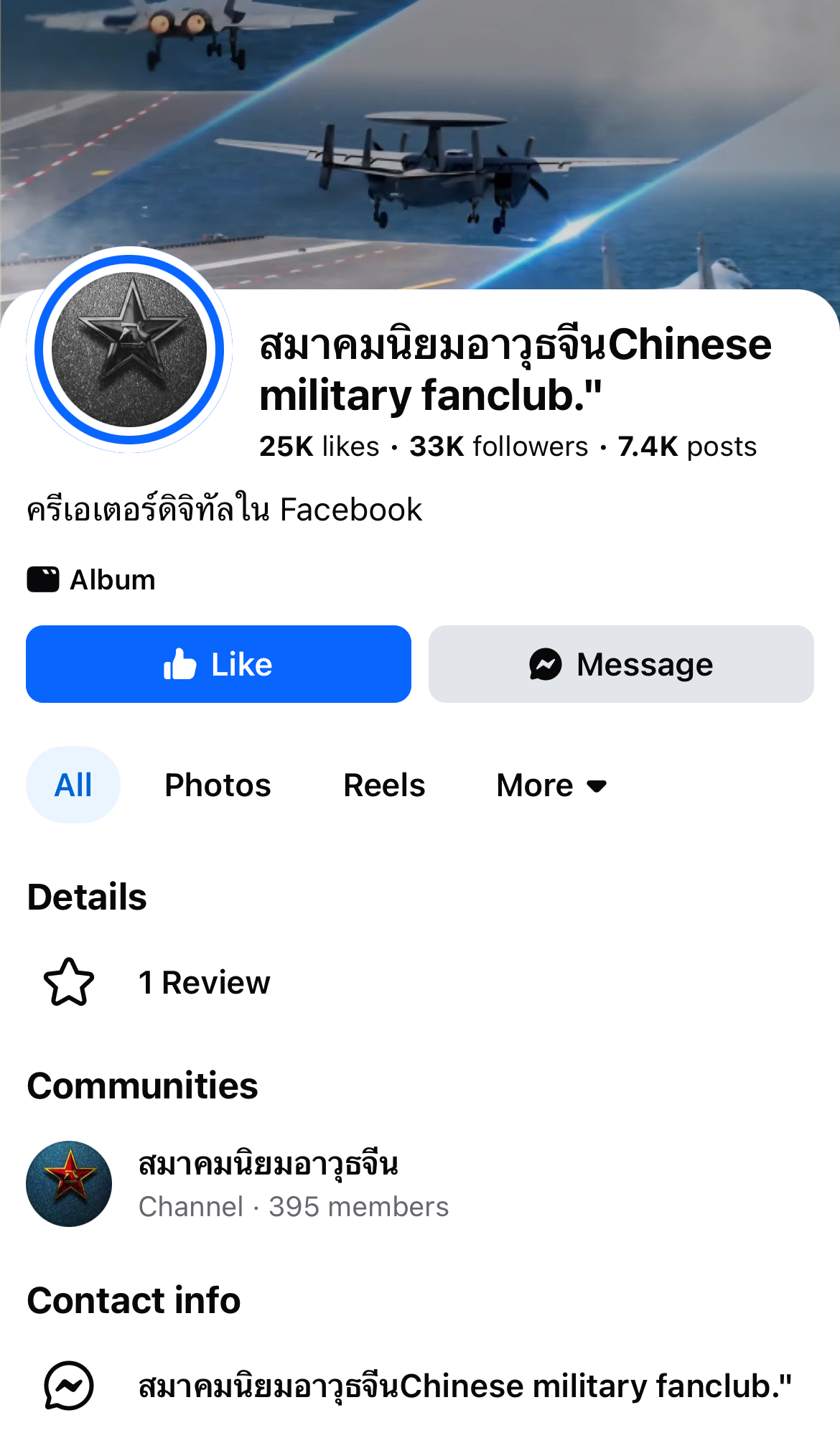This screenshot has width=840, height=1433.
Task: Open the 1 Review row
Action: [205, 982]
